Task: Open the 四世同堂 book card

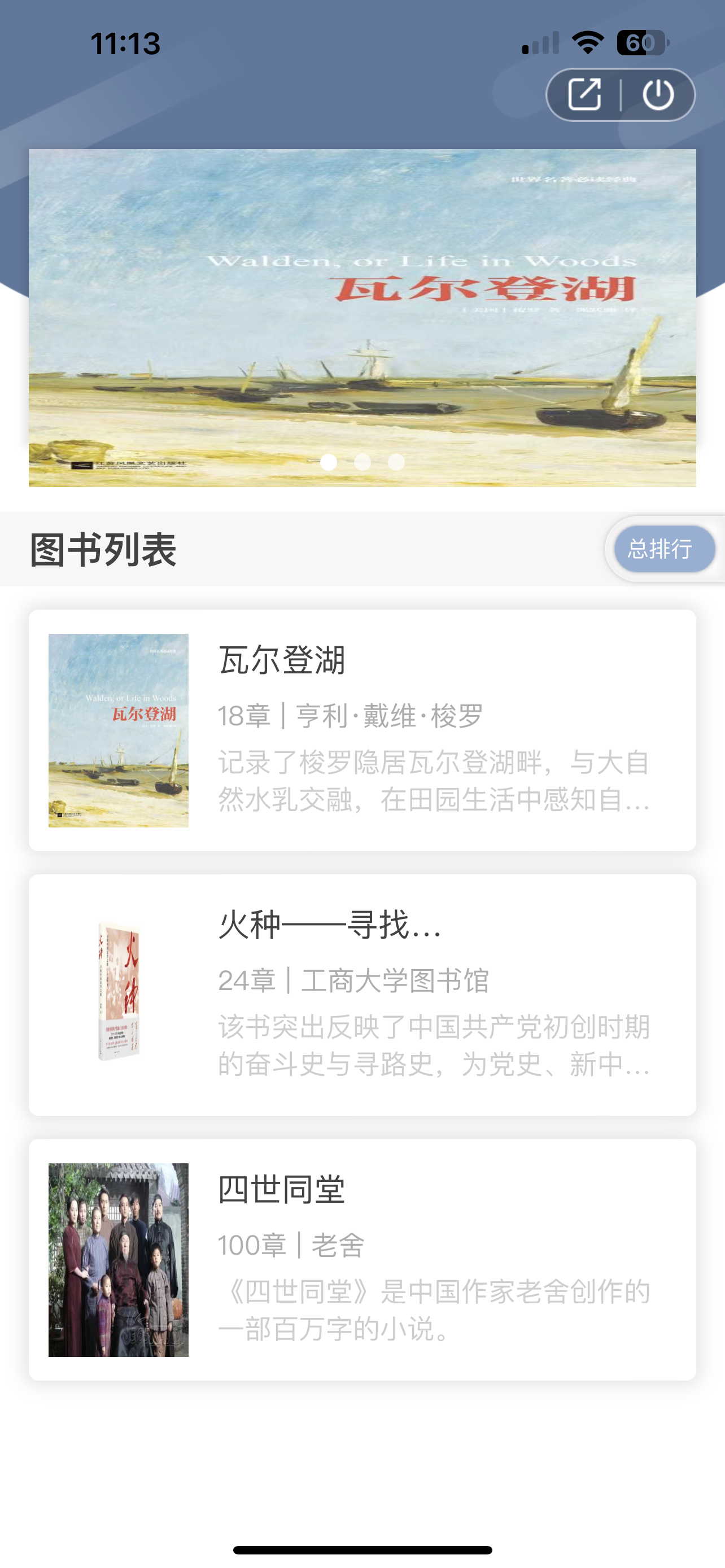Action: (362, 1259)
